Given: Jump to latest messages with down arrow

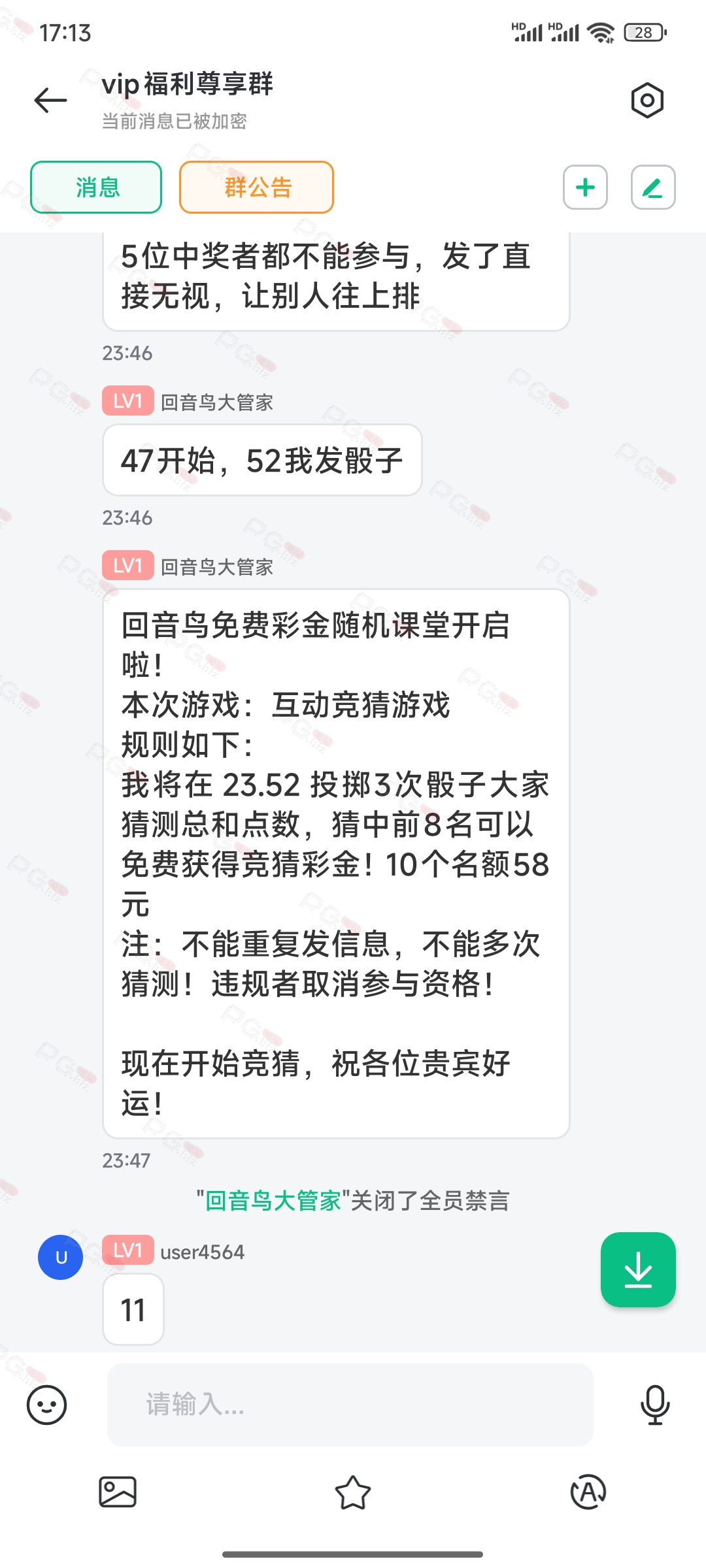Looking at the screenshot, I should pos(637,1269).
